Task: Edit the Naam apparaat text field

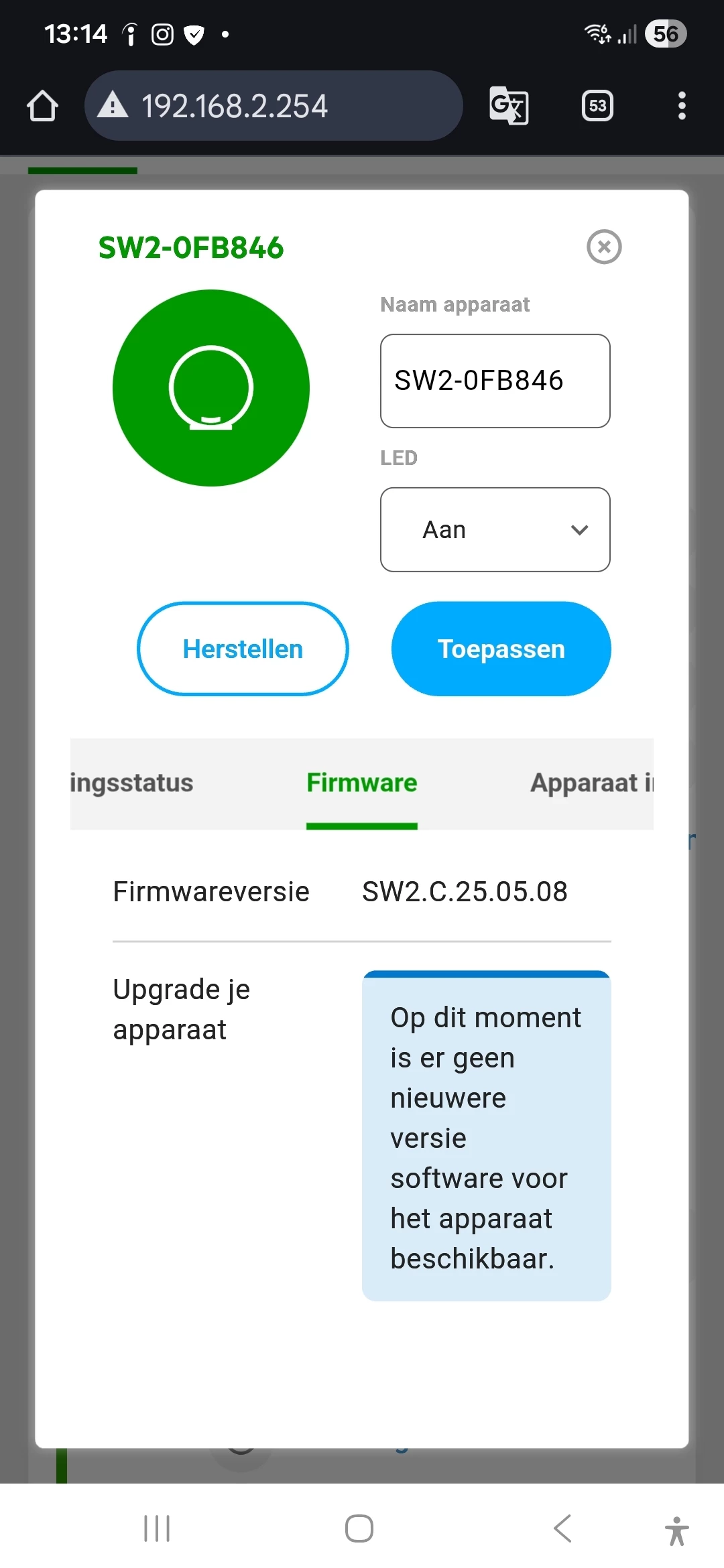Action: click(x=495, y=381)
